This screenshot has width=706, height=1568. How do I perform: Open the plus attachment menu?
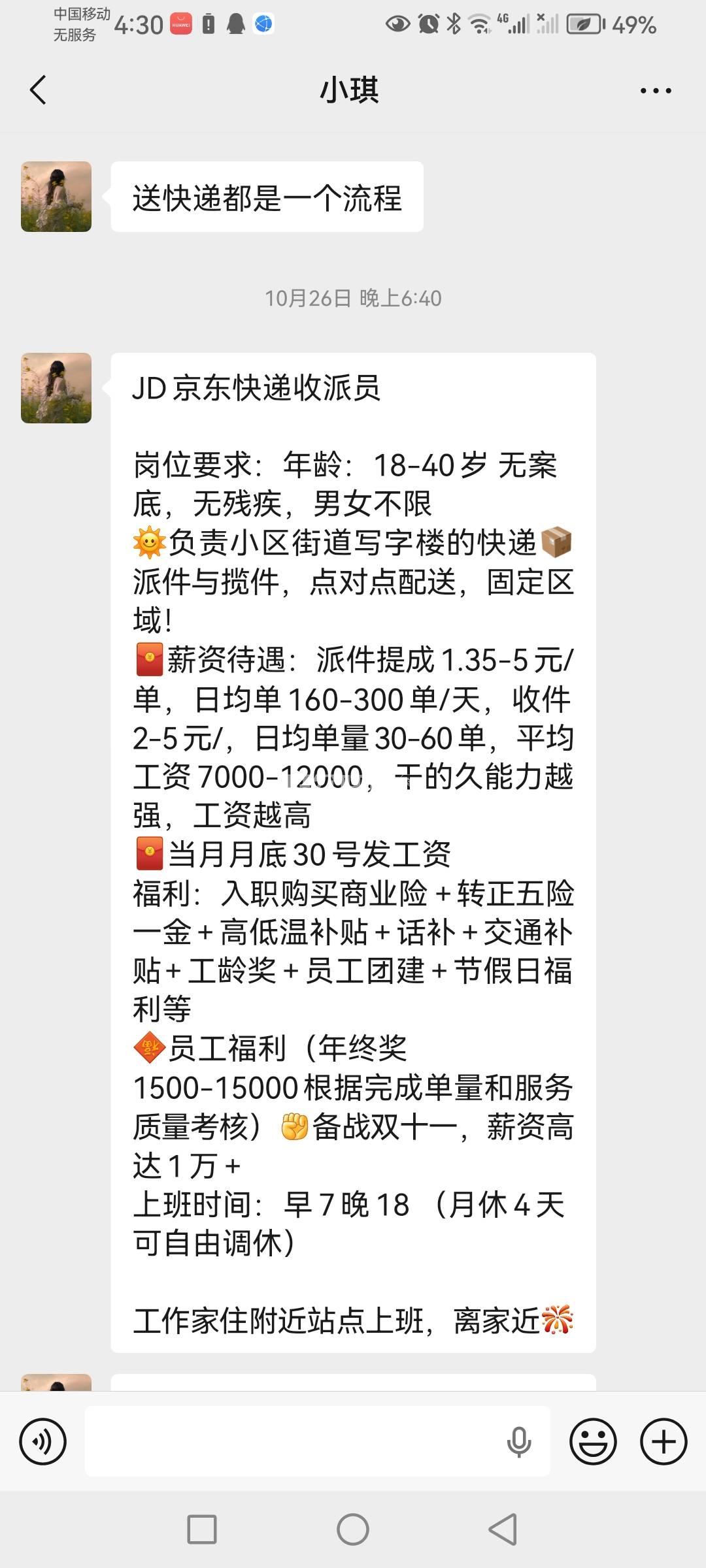(664, 1441)
